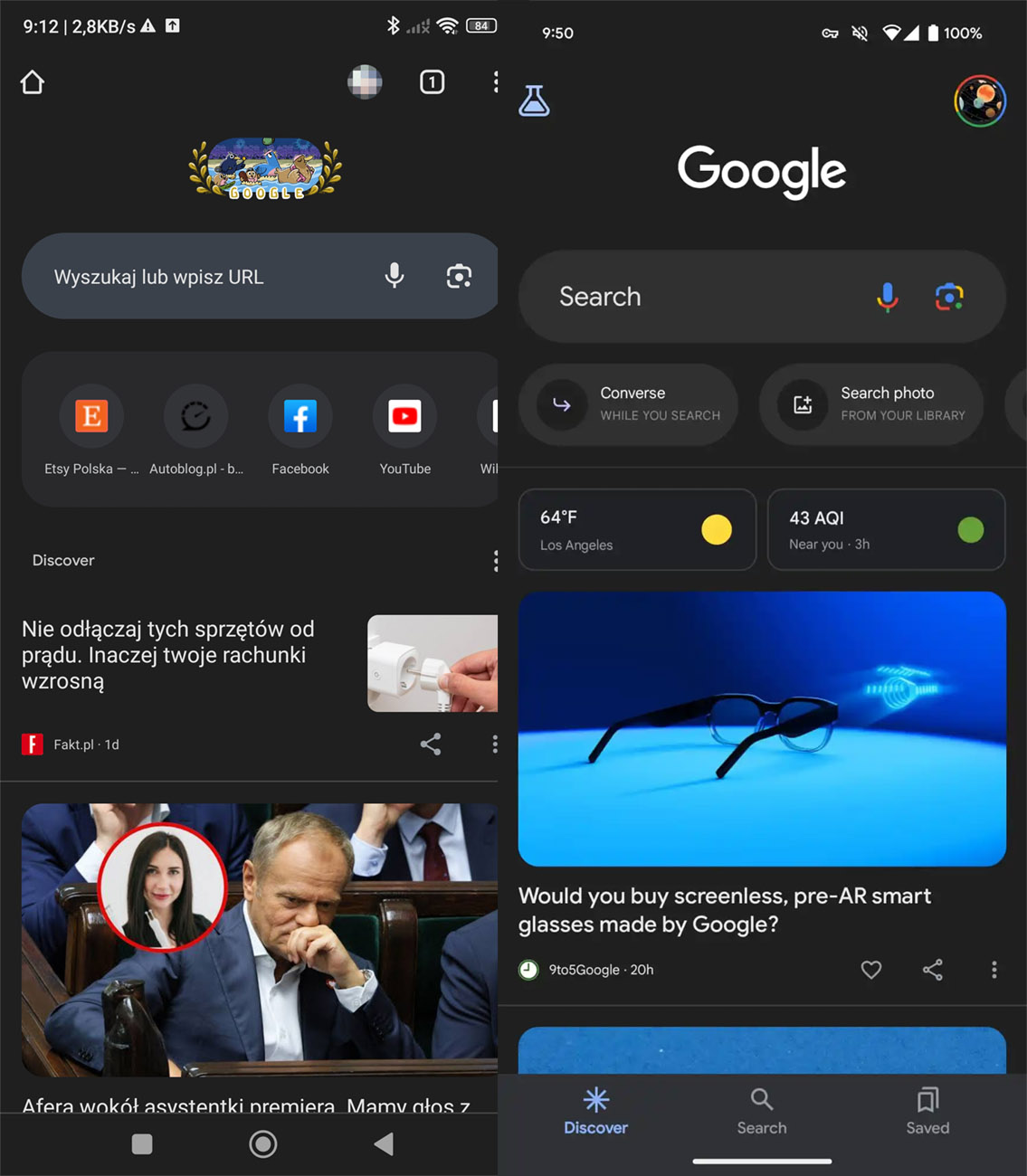Switch to the Search tab in the bottom bar
1027x1176 pixels.
coord(761,1112)
